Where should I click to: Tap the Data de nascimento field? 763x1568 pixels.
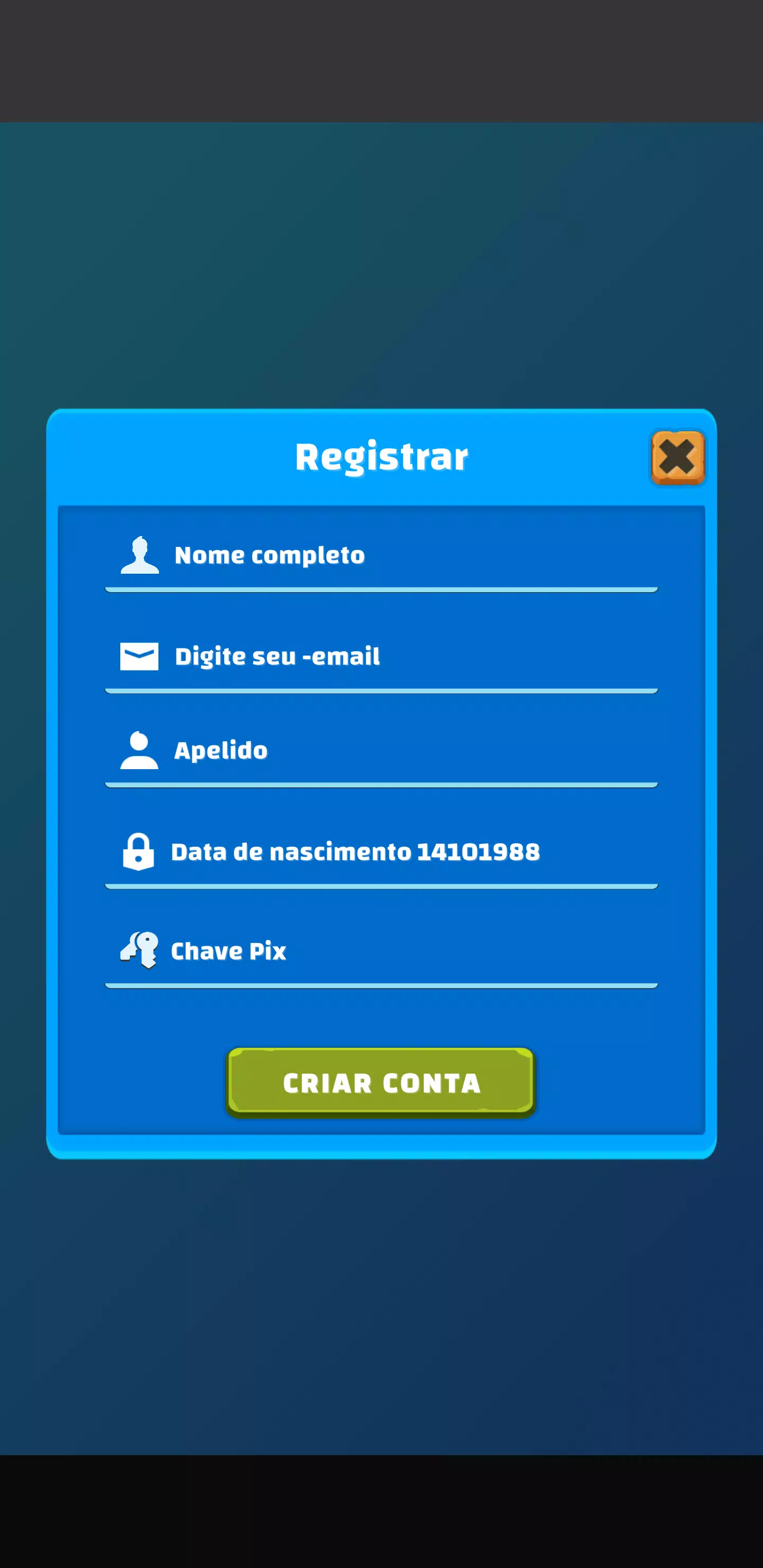(x=381, y=852)
